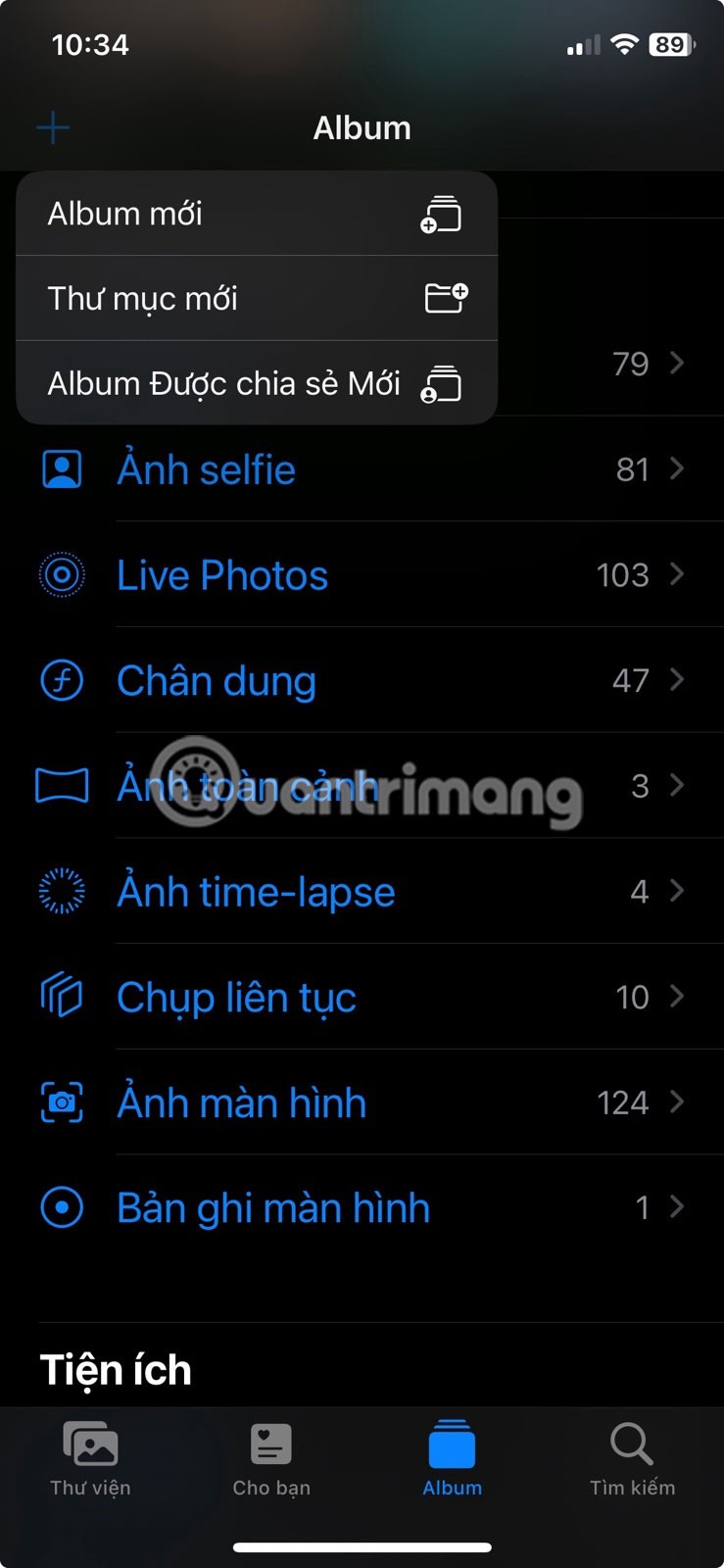Image resolution: width=724 pixels, height=1568 pixels.
Task: Create Album Được chia sẻ Mới
Action: [255, 383]
